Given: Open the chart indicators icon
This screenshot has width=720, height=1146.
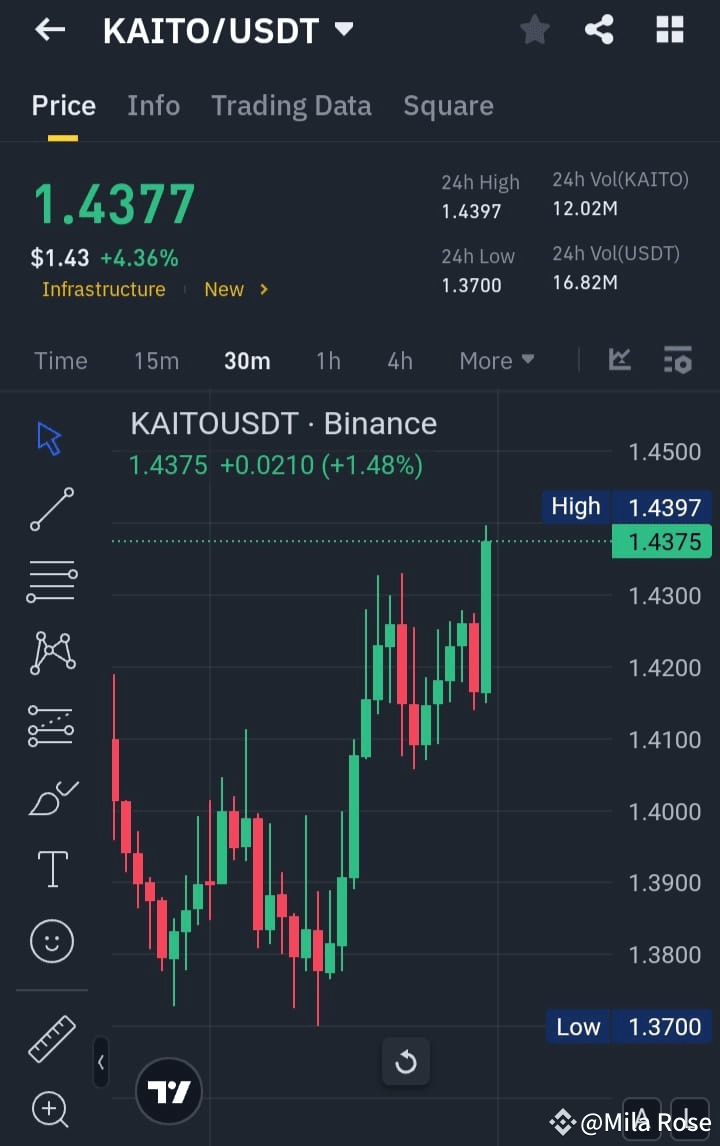Looking at the screenshot, I should tap(619, 361).
